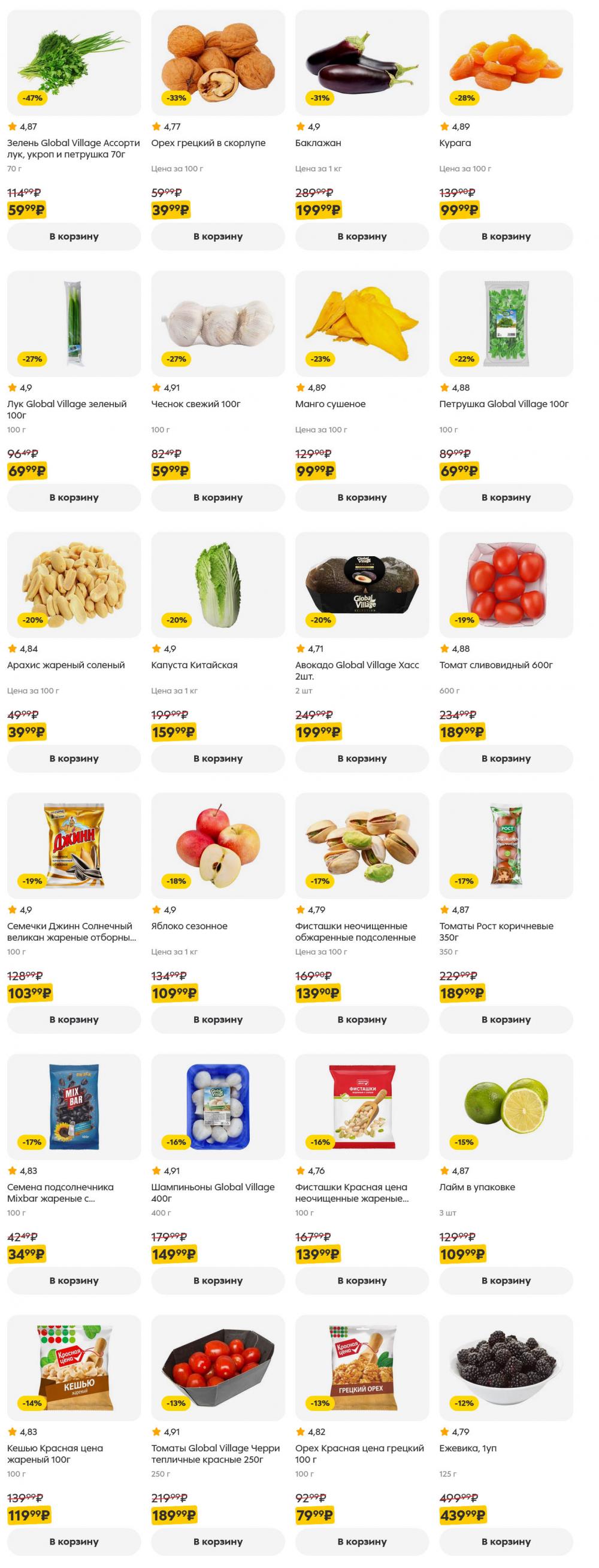Add Авокадо Global Village Хасс to cart
Image resolution: width=599 pixels, height=1568 pixels.
362,759
